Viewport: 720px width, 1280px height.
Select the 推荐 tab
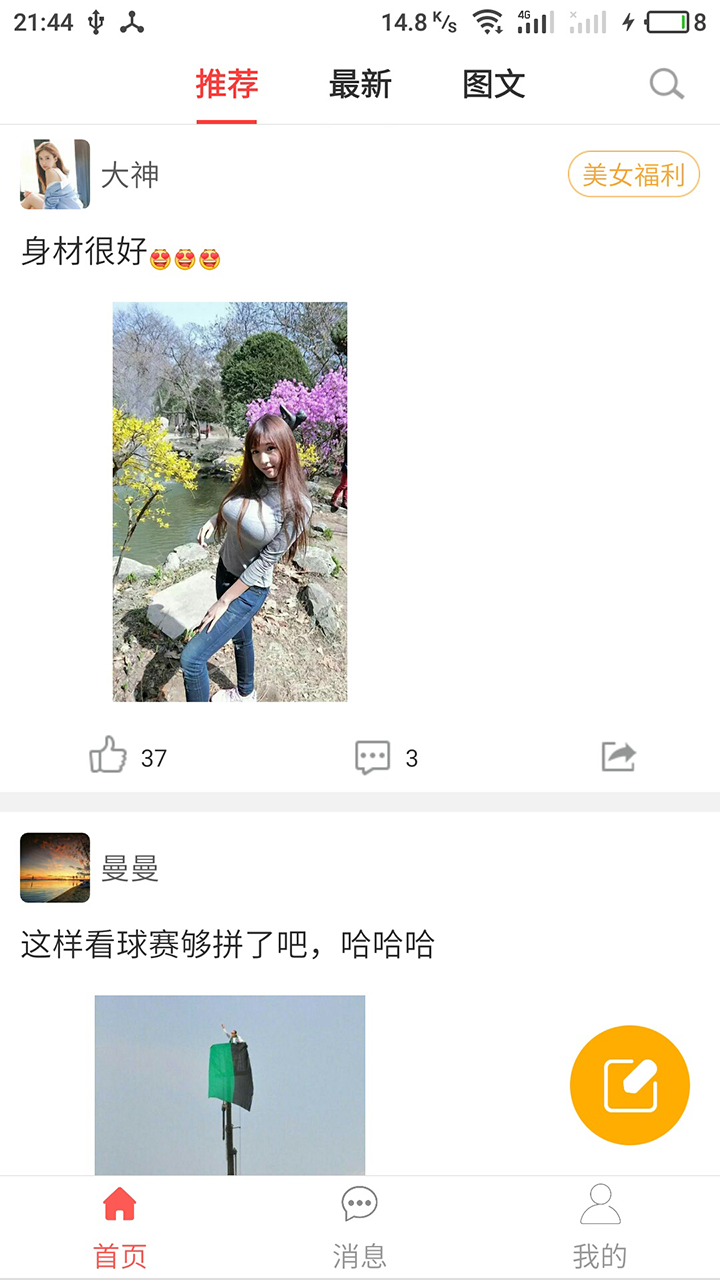pyautogui.click(x=228, y=84)
